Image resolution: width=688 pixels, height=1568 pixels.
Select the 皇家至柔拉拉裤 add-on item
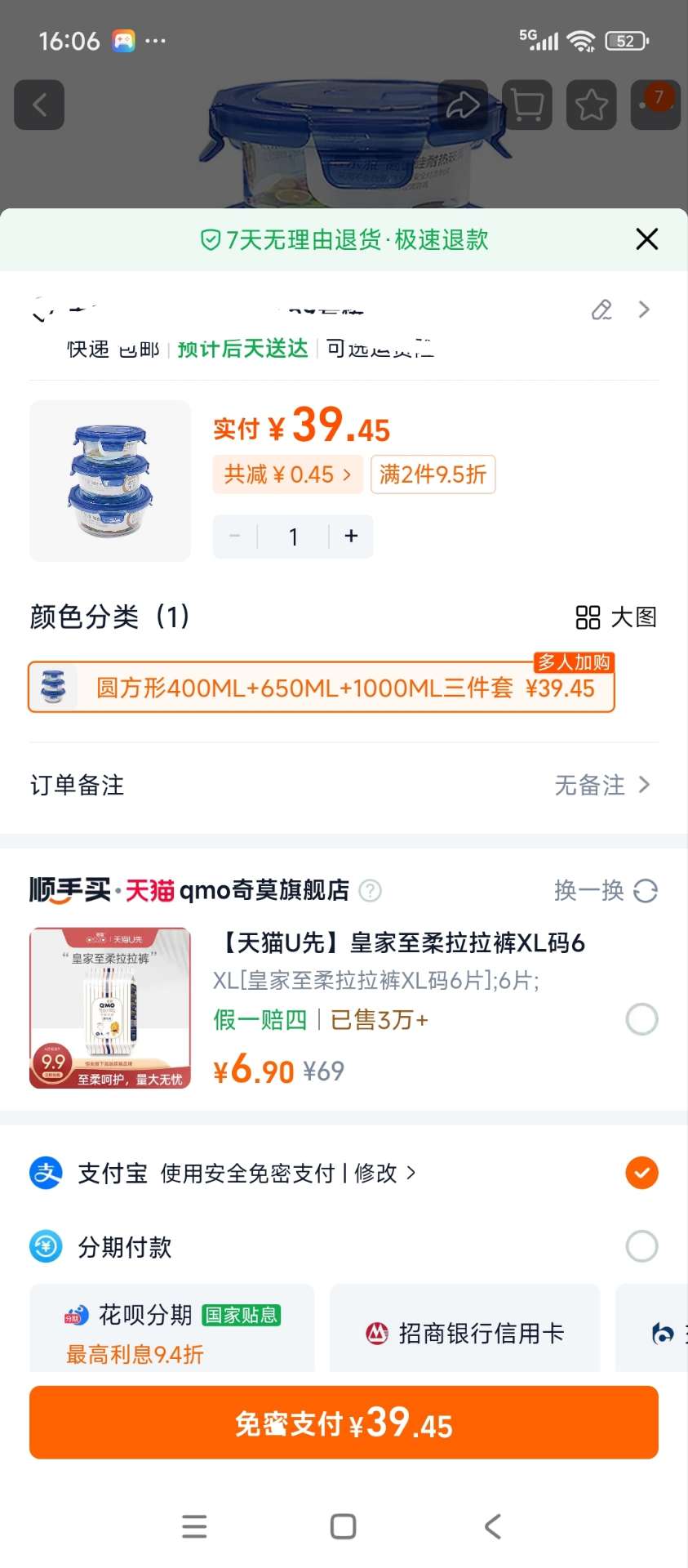point(641,1019)
